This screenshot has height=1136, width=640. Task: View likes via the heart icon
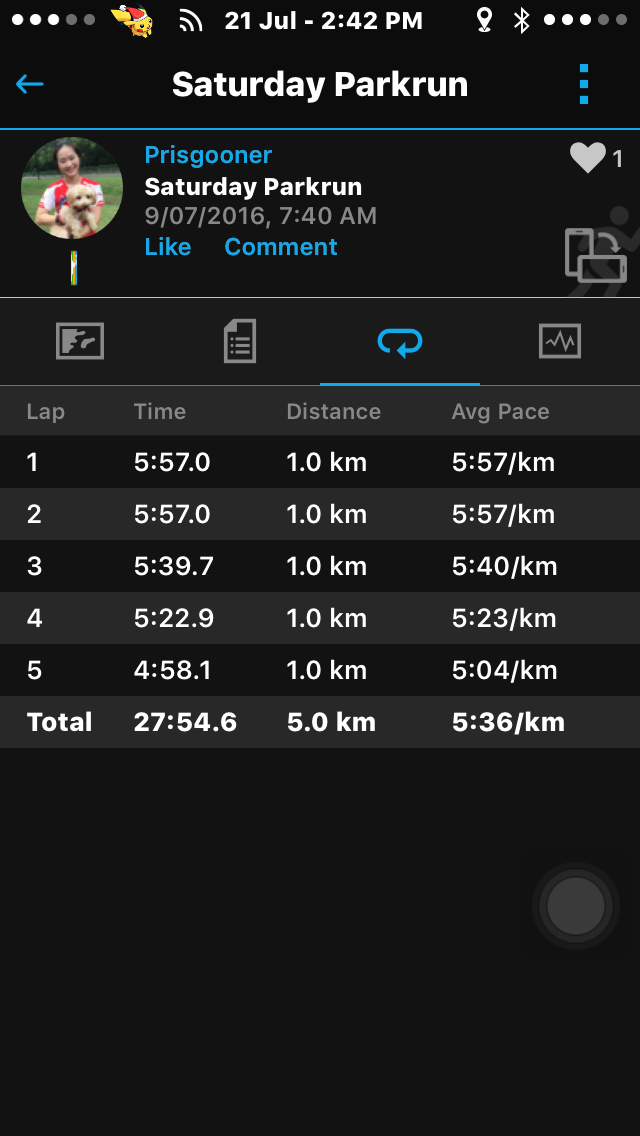click(588, 158)
